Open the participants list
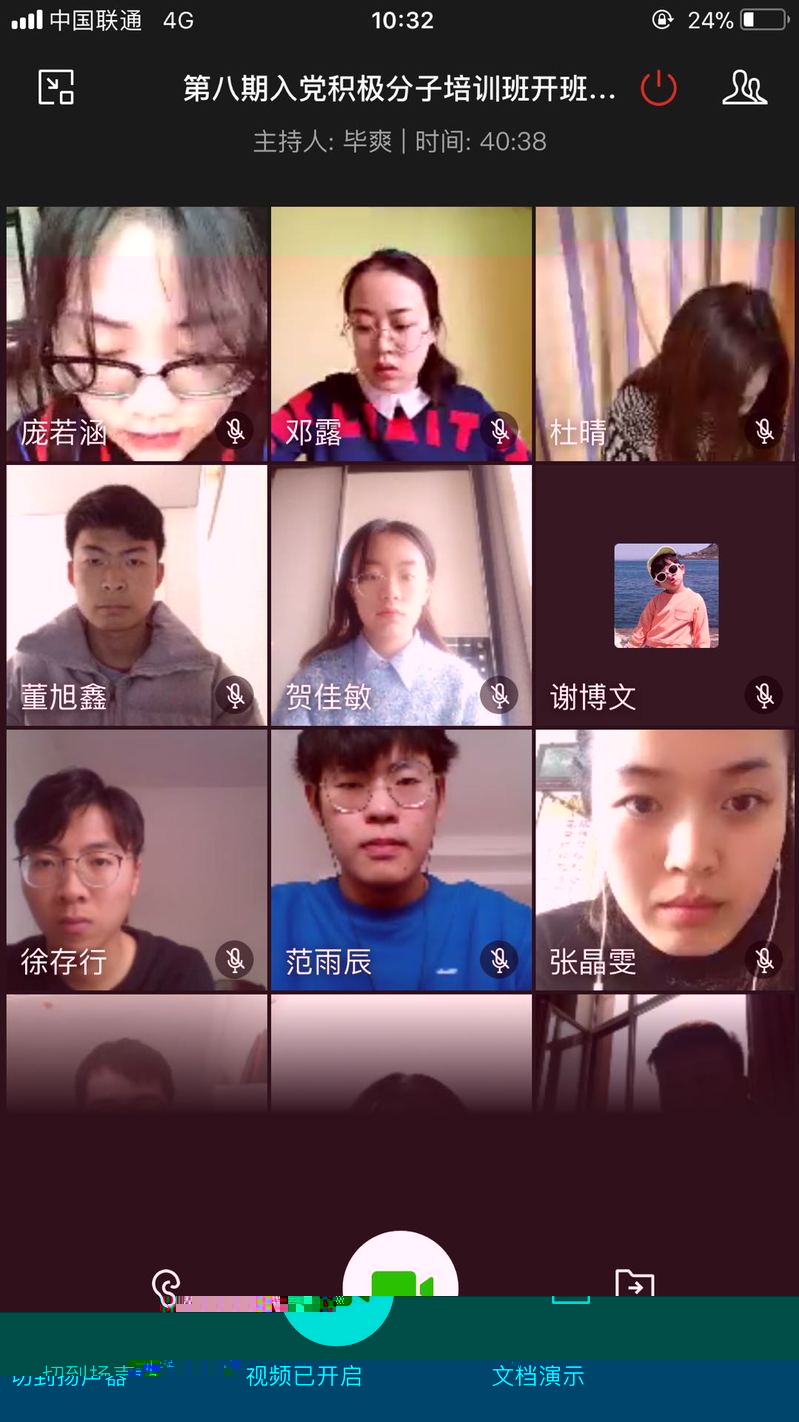Viewport: 799px width, 1422px height. pos(744,89)
